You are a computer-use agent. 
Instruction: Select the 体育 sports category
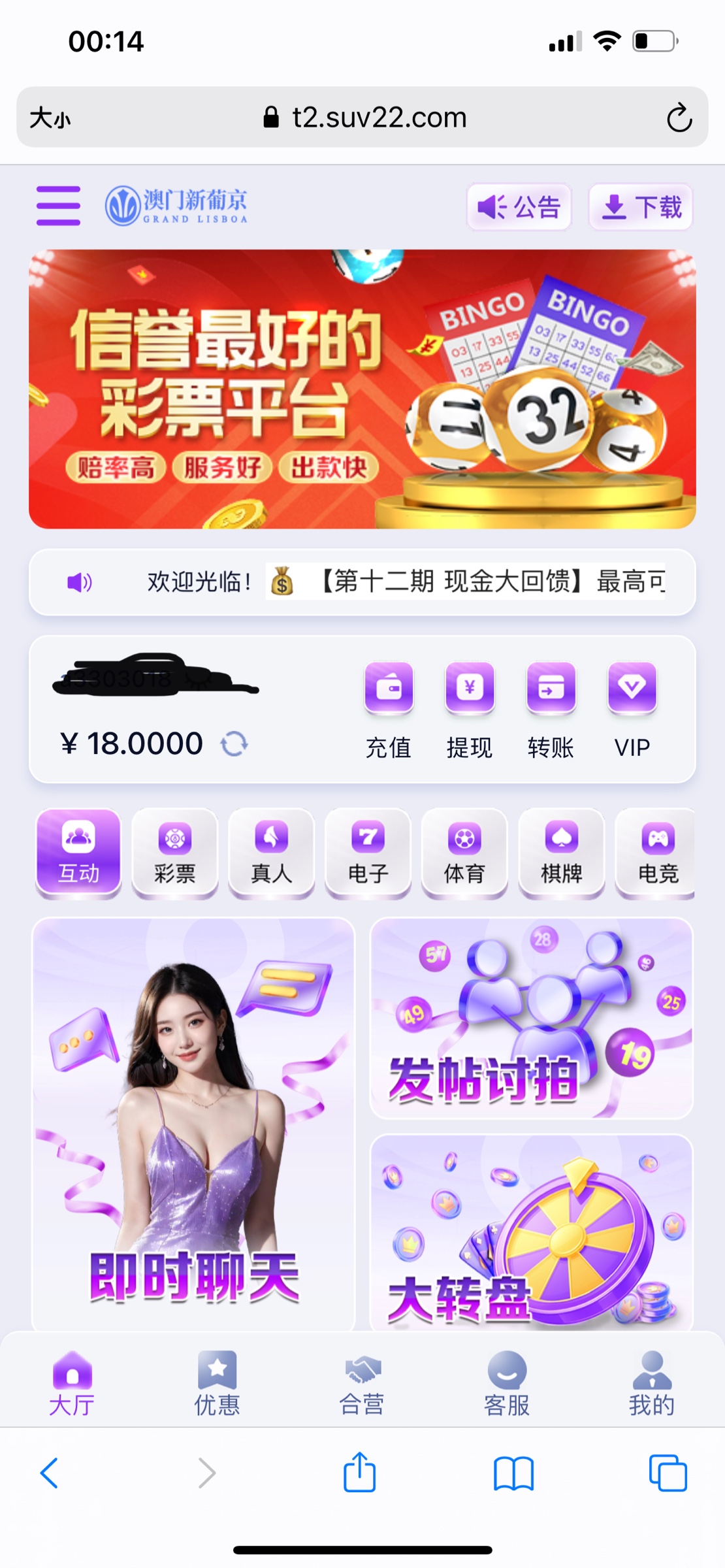(464, 852)
